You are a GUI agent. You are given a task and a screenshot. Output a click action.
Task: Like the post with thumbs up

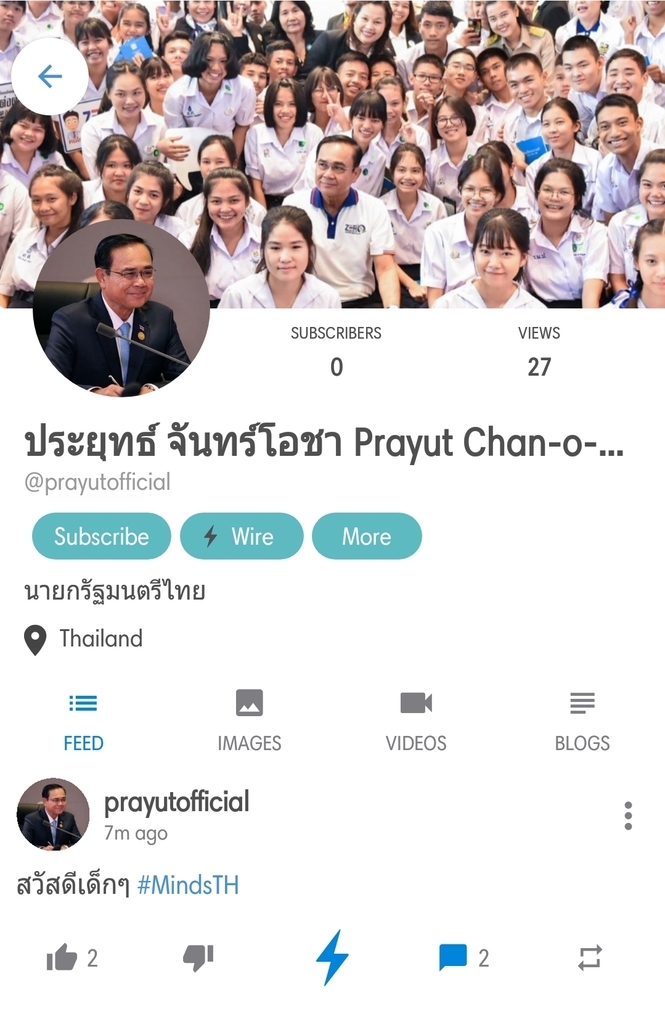point(62,958)
